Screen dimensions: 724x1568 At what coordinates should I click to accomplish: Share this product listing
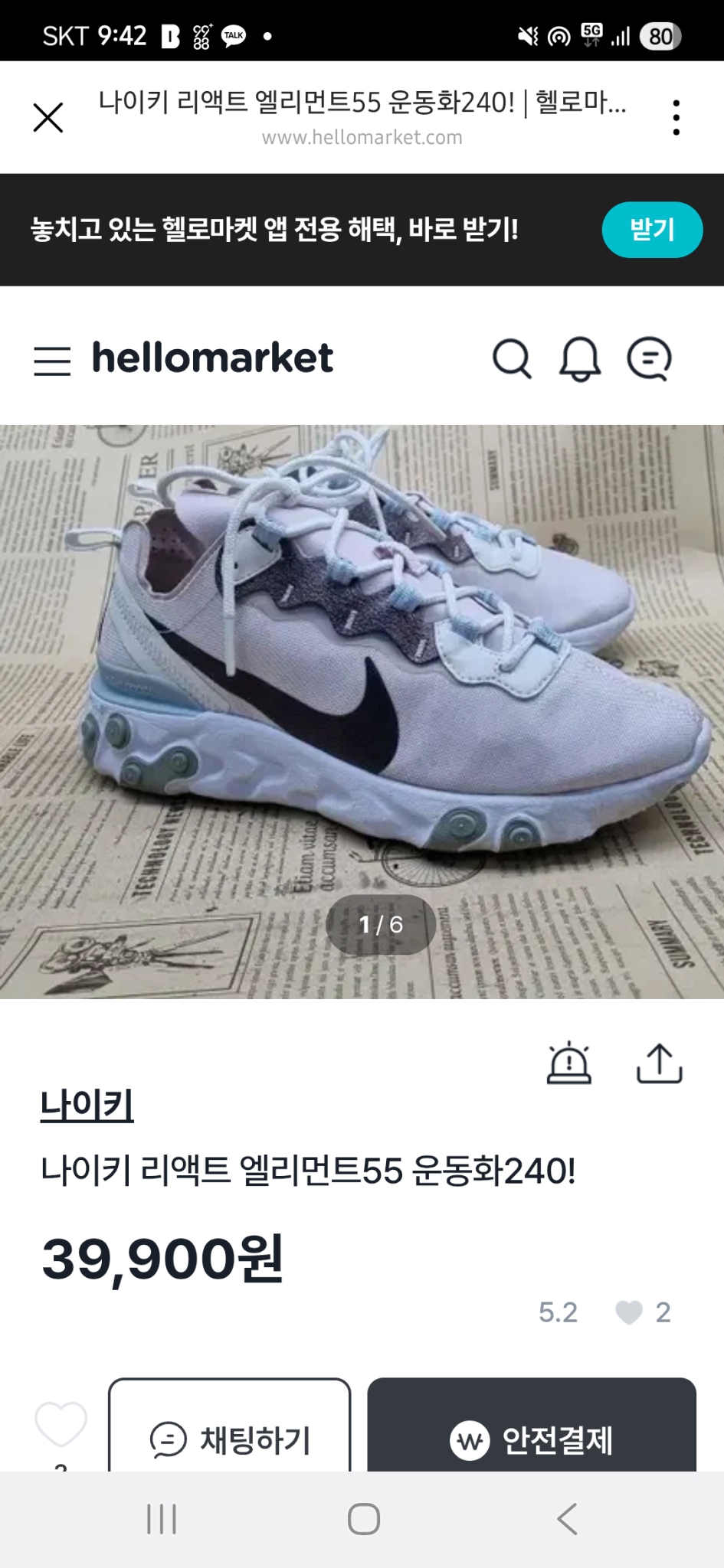(x=659, y=1063)
